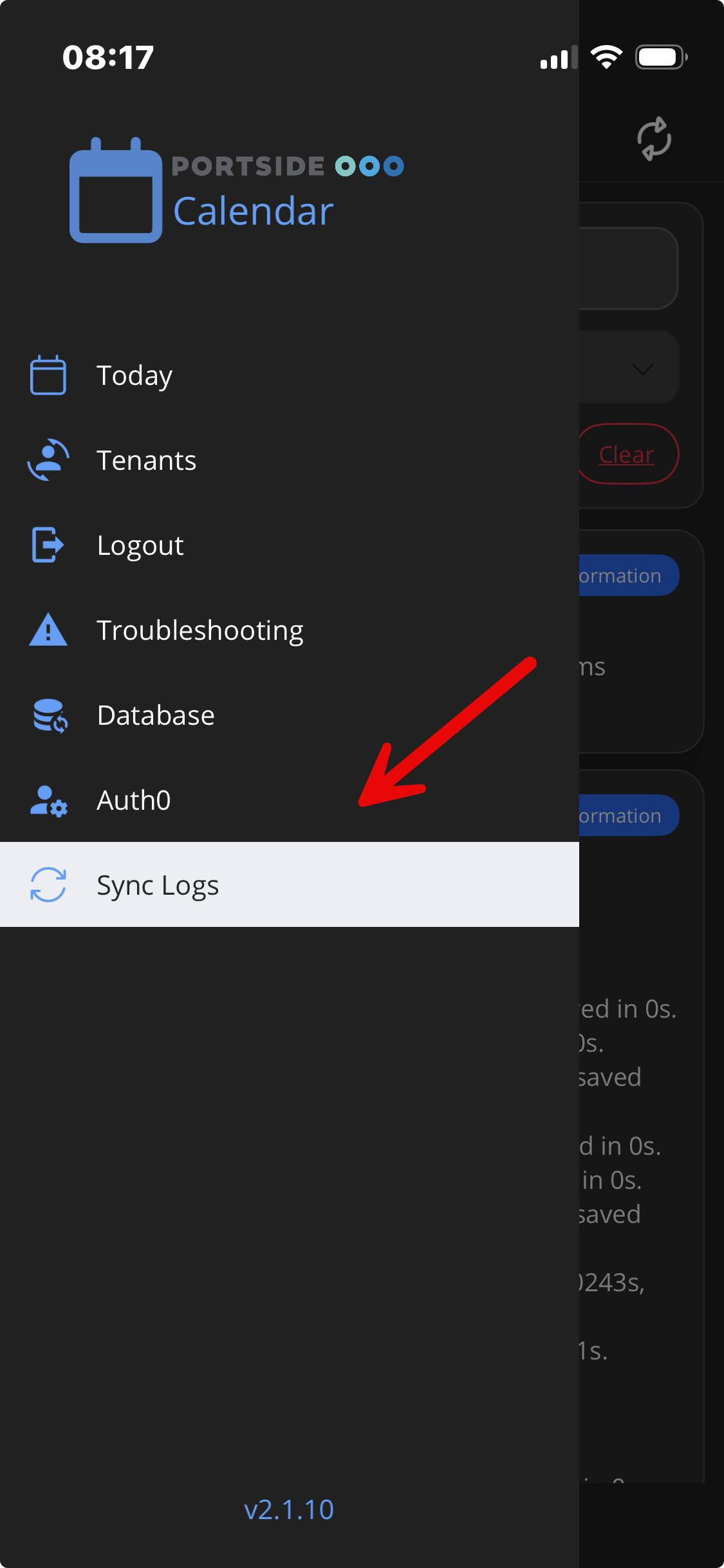Open the Troubleshooting section
The image size is (724, 1568).
coord(200,630)
